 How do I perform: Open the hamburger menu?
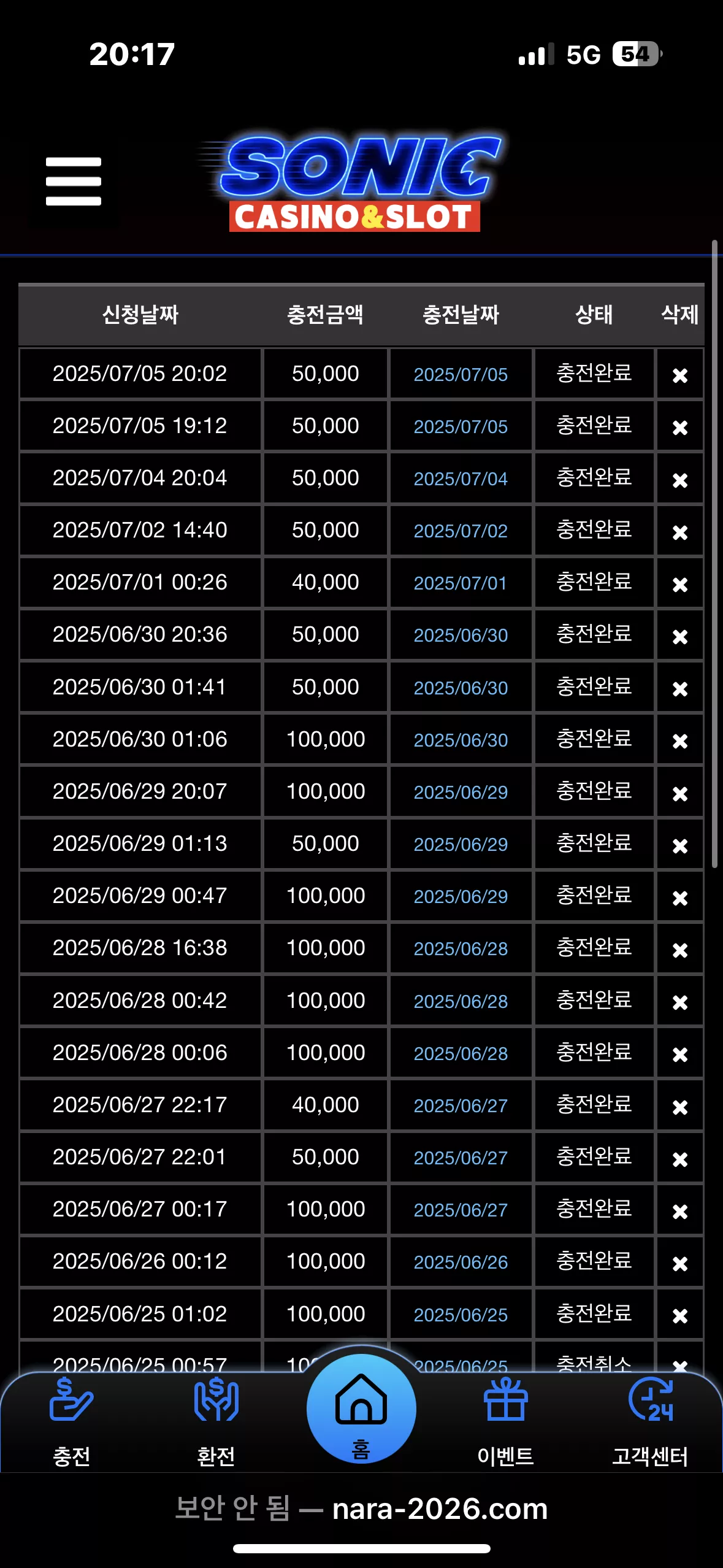(74, 181)
